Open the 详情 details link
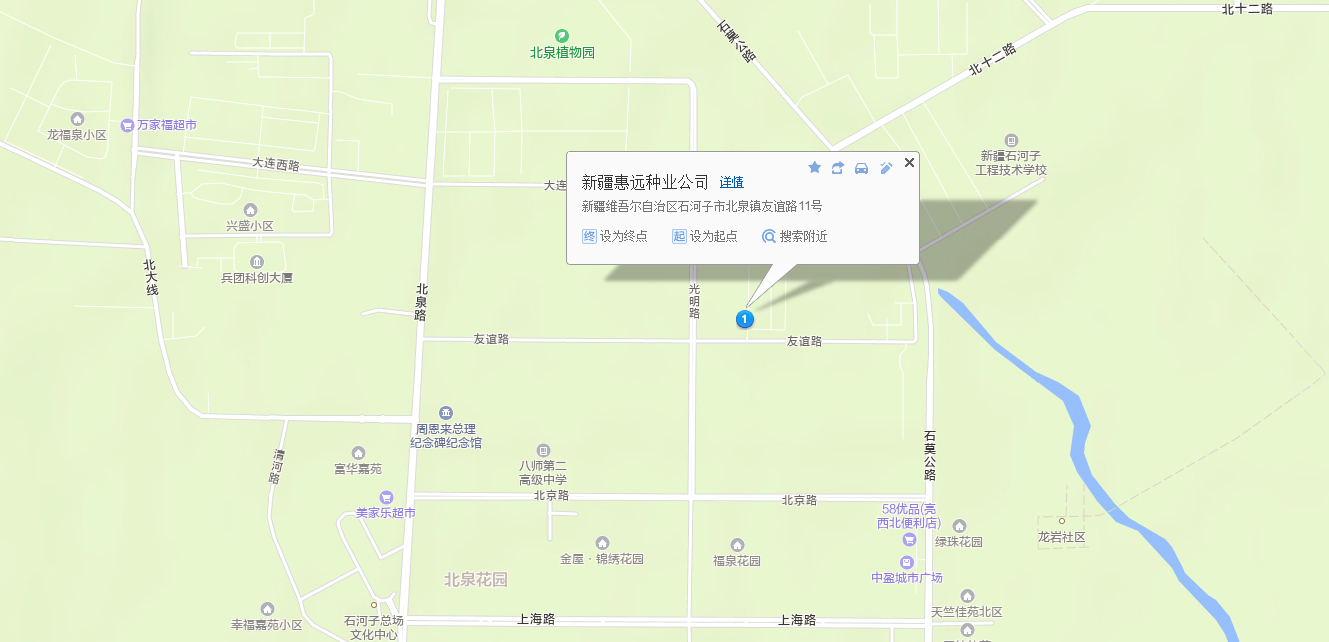This screenshot has height=642, width=1329. [x=732, y=183]
